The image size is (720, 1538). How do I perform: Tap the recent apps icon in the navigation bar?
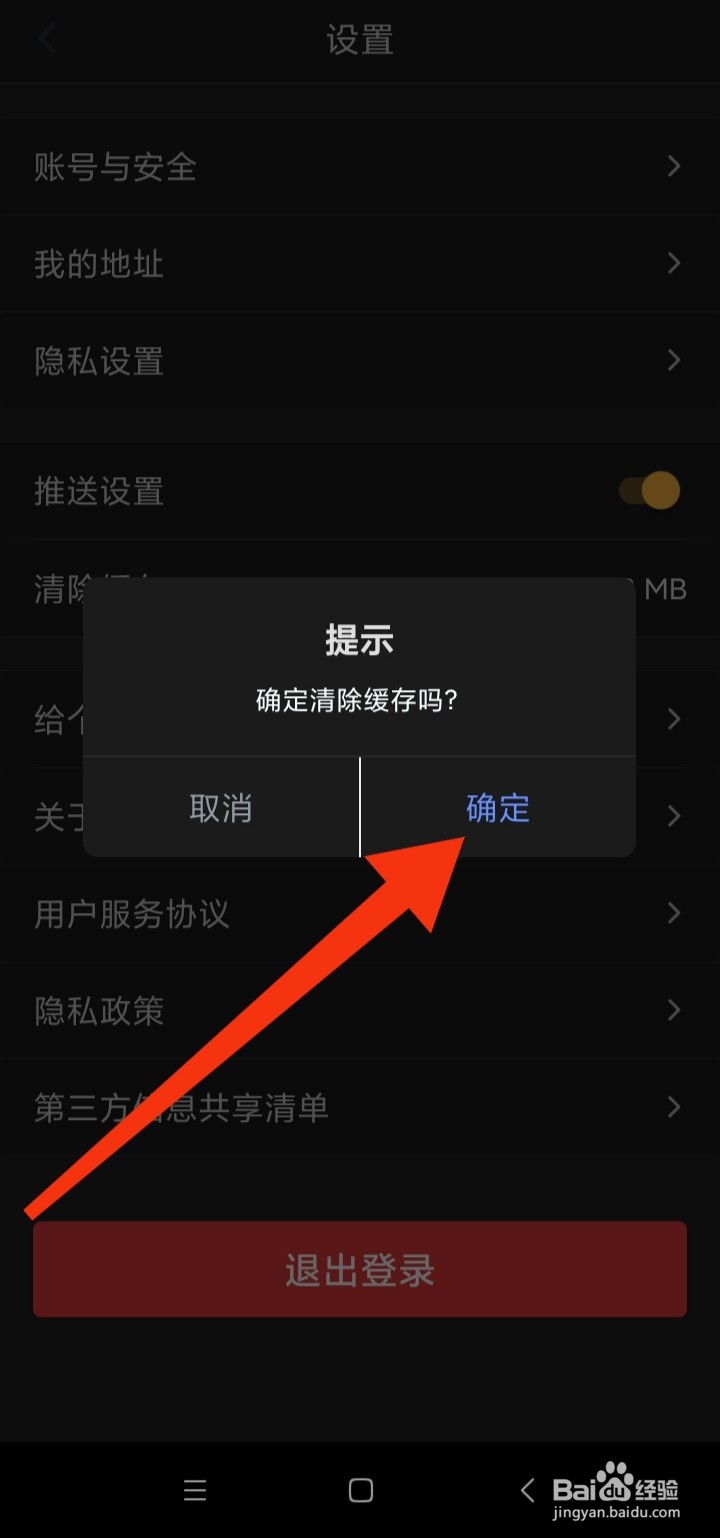click(195, 1490)
